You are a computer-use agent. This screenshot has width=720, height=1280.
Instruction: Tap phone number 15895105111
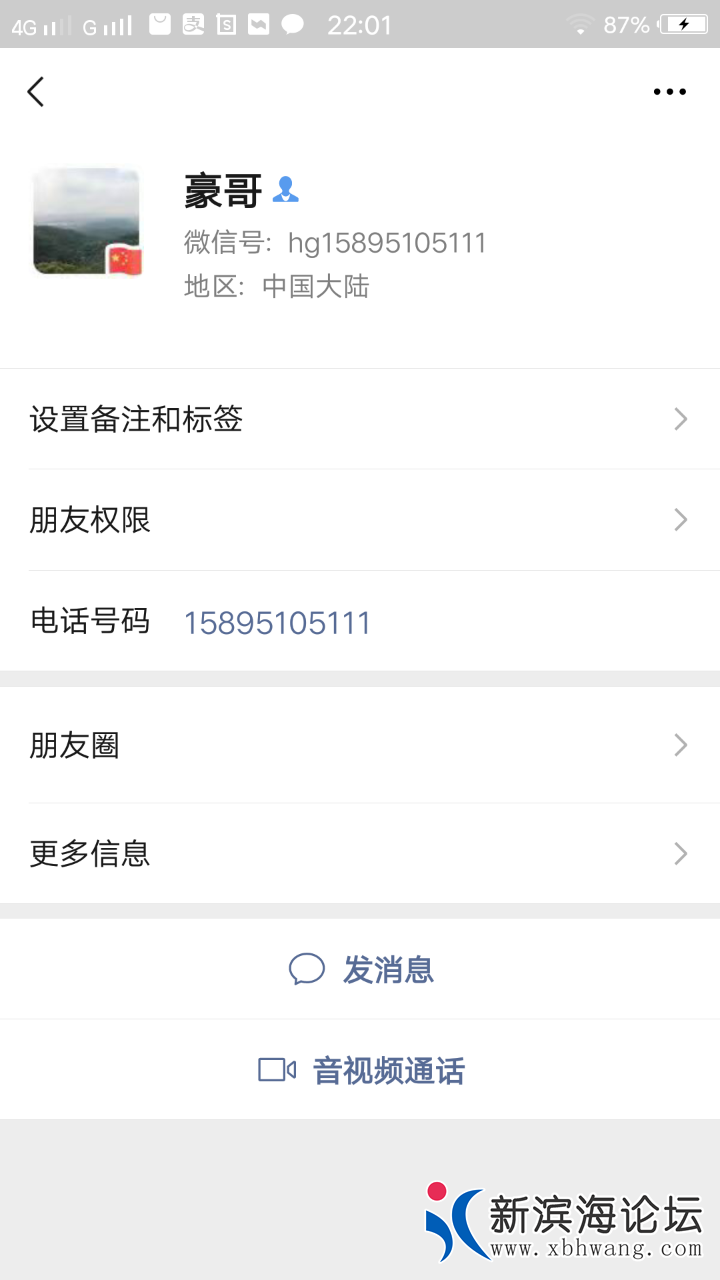tap(277, 623)
